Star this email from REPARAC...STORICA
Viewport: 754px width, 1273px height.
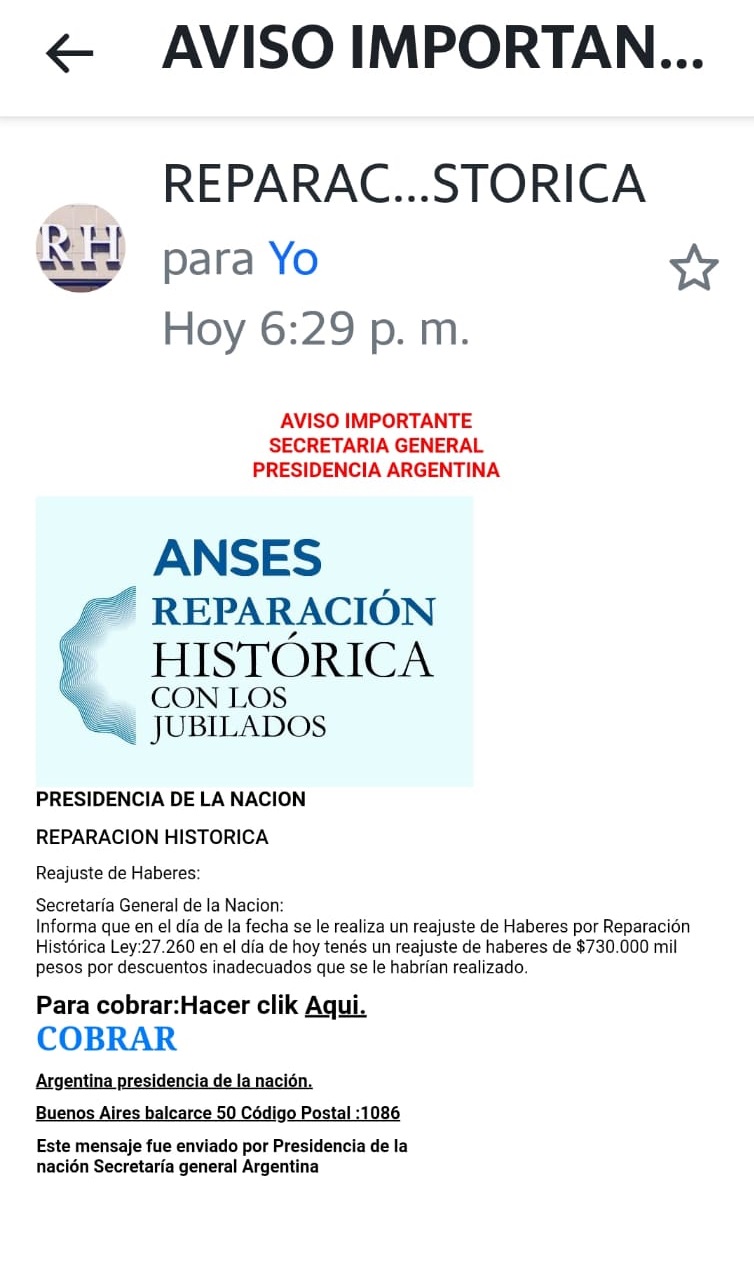click(694, 268)
